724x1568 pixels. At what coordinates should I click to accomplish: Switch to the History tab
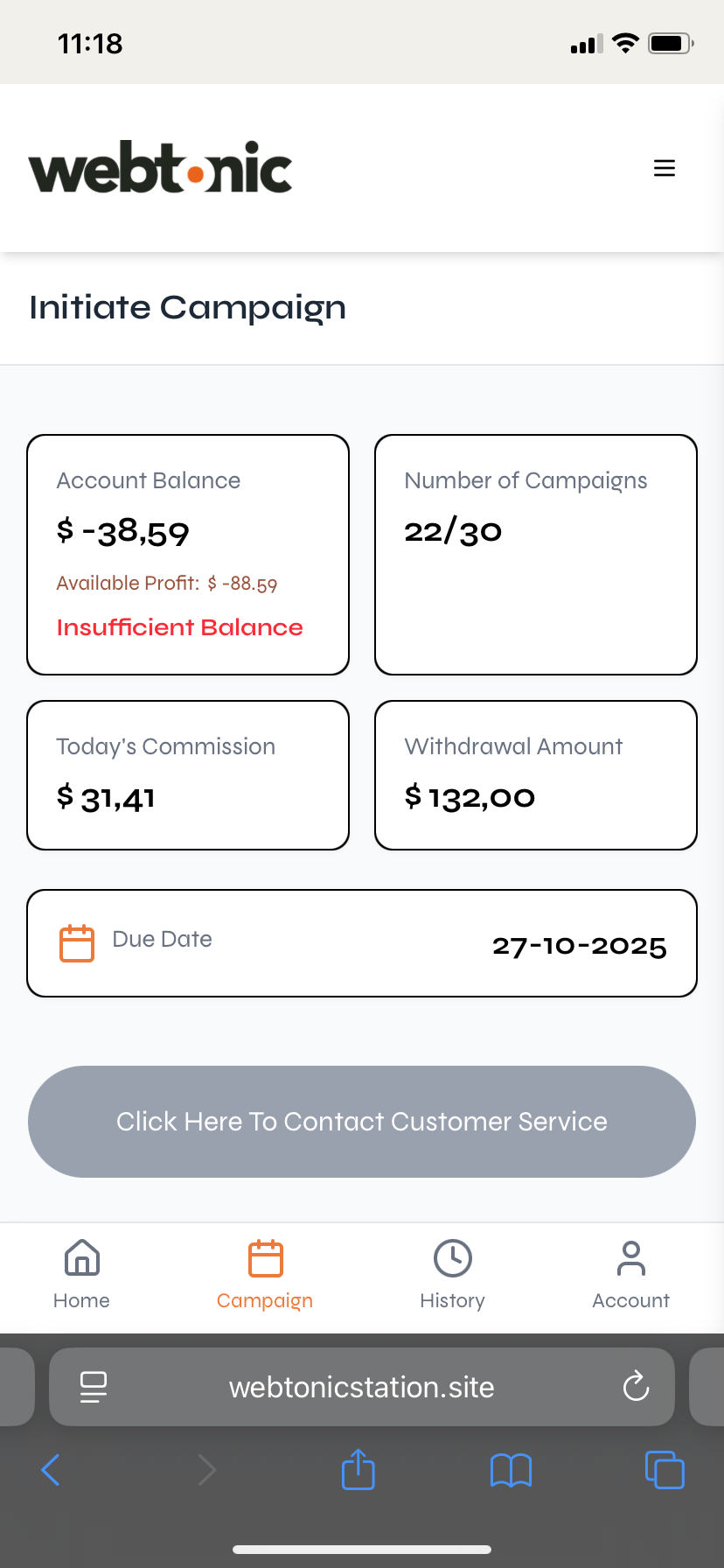(452, 1275)
